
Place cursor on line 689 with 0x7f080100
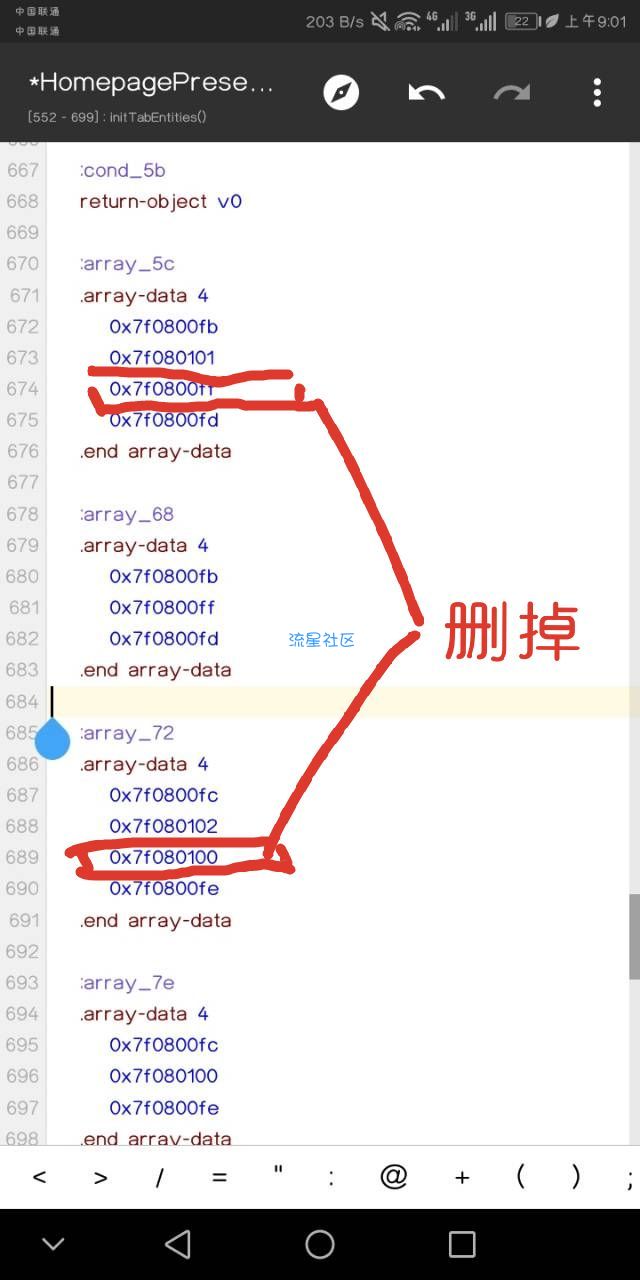point(164,857)
